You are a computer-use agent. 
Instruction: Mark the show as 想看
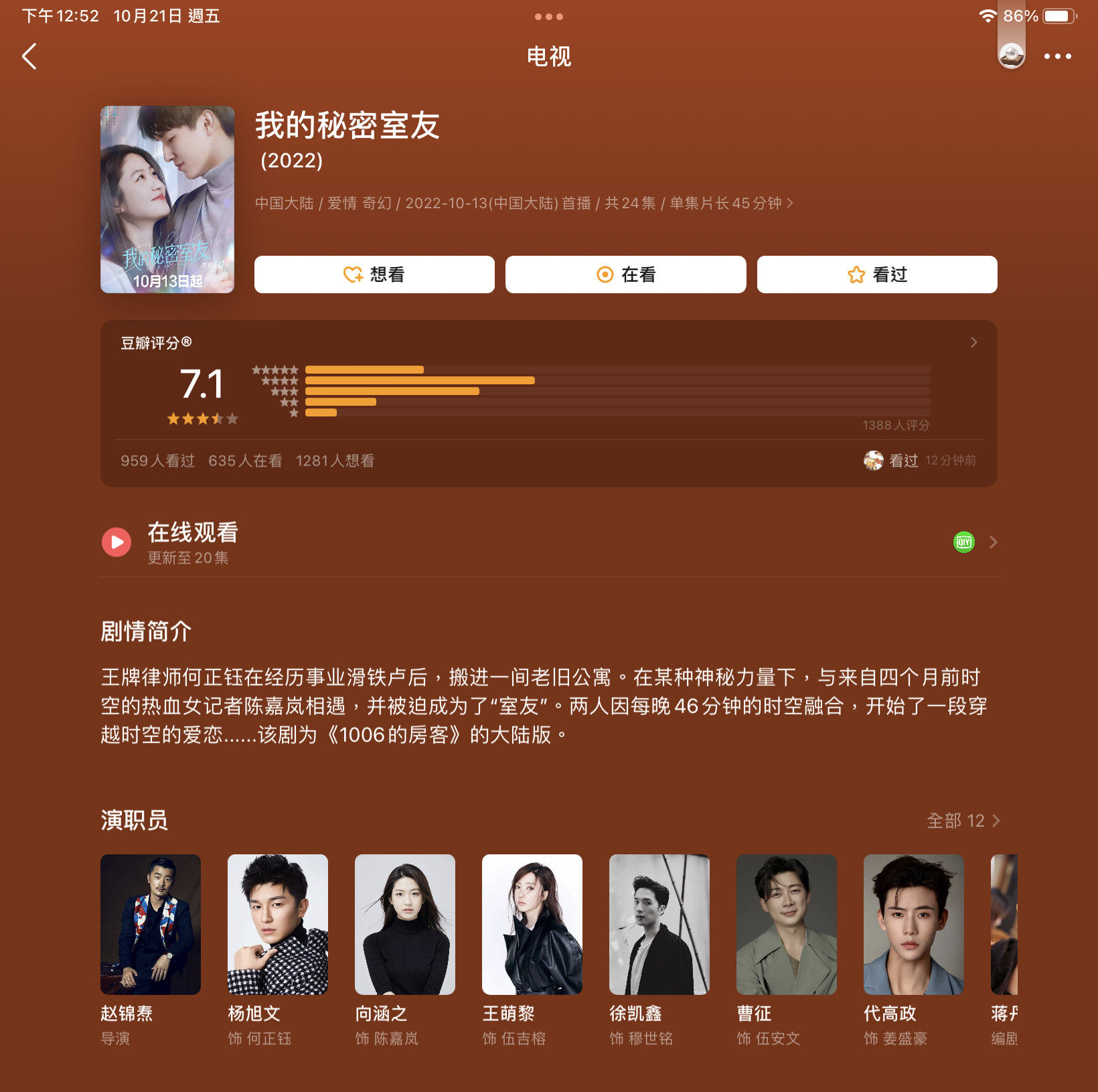coord(374,275)
